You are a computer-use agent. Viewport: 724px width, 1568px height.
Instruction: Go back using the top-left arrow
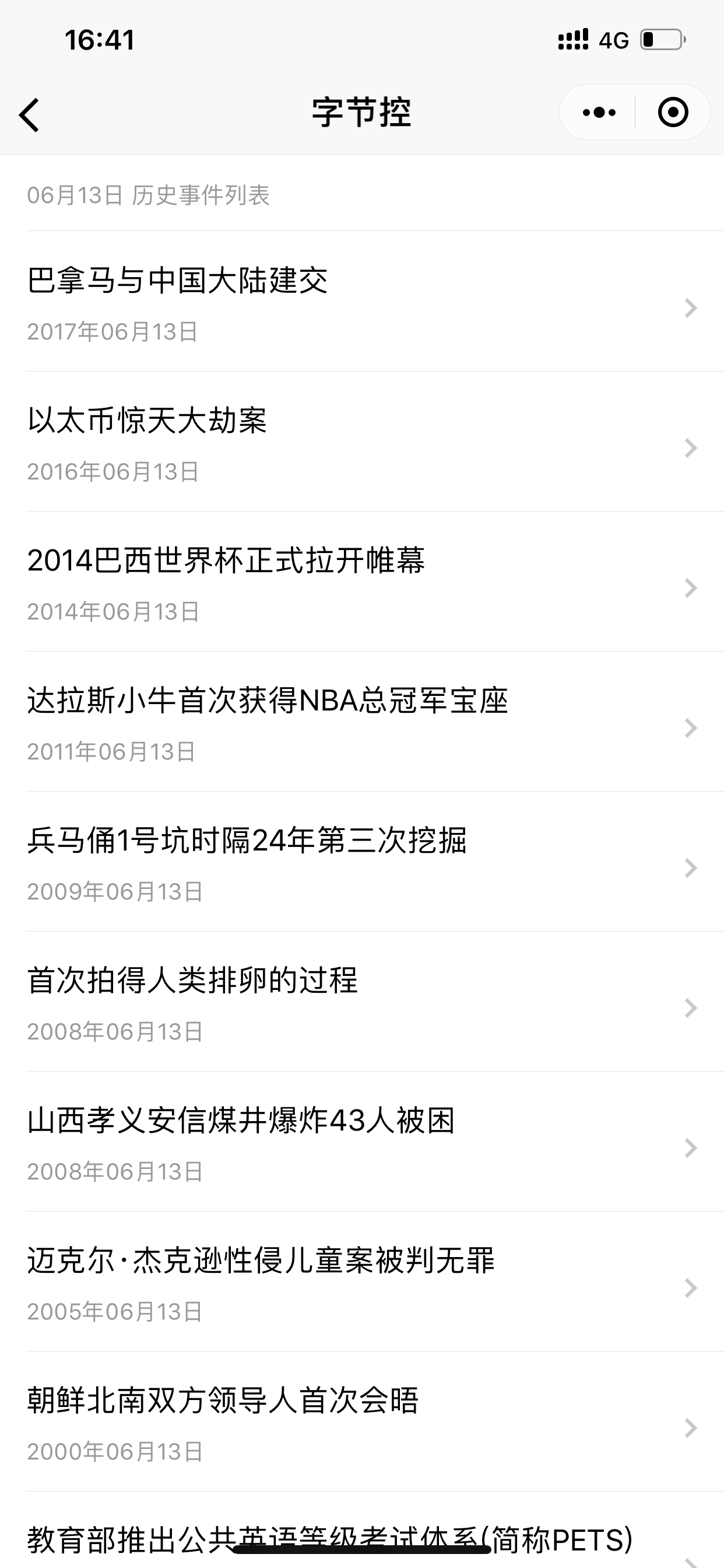click(x=29, y=114)
